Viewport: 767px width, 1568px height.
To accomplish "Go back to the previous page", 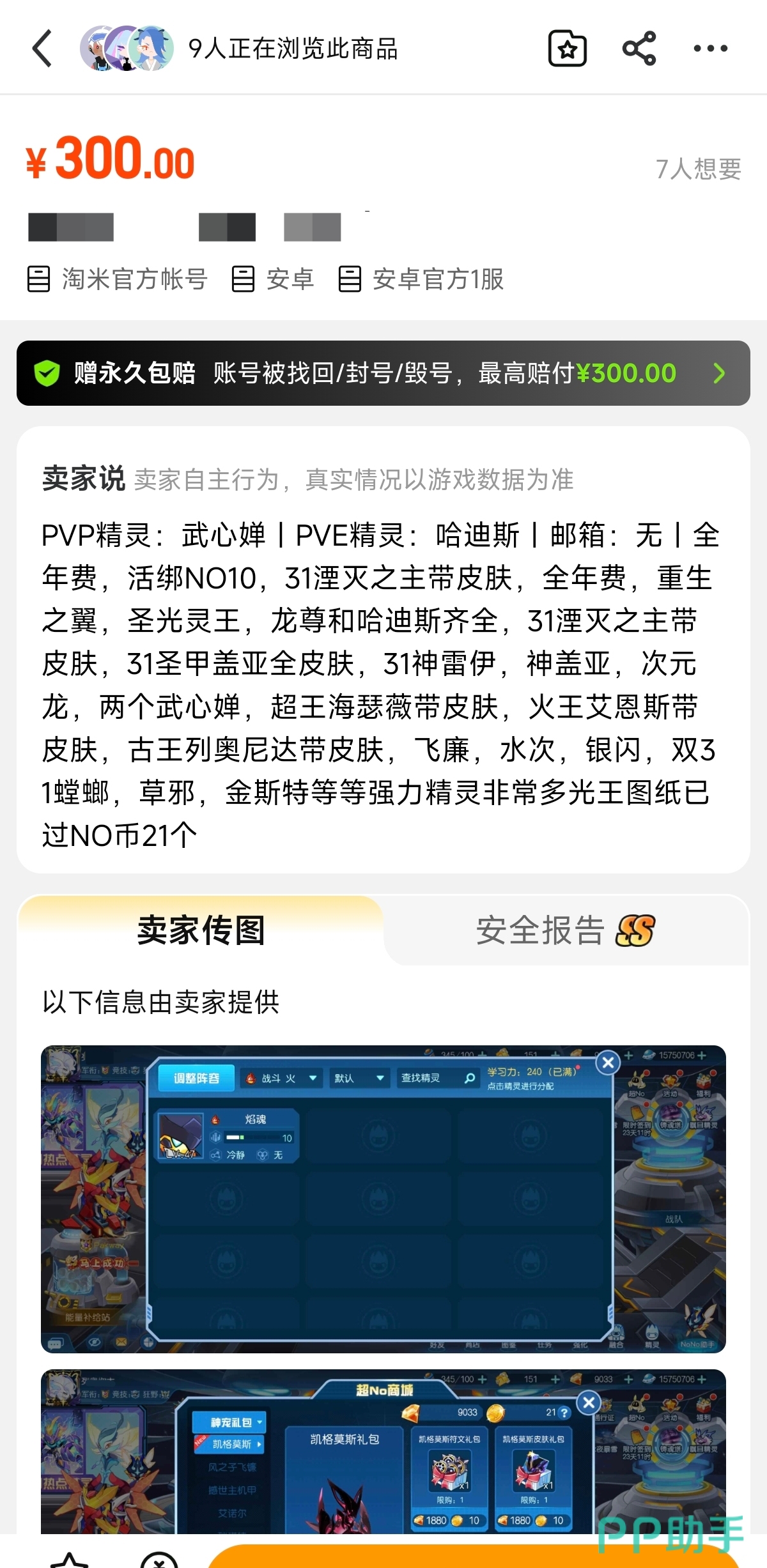I will (x=42, y=49).
